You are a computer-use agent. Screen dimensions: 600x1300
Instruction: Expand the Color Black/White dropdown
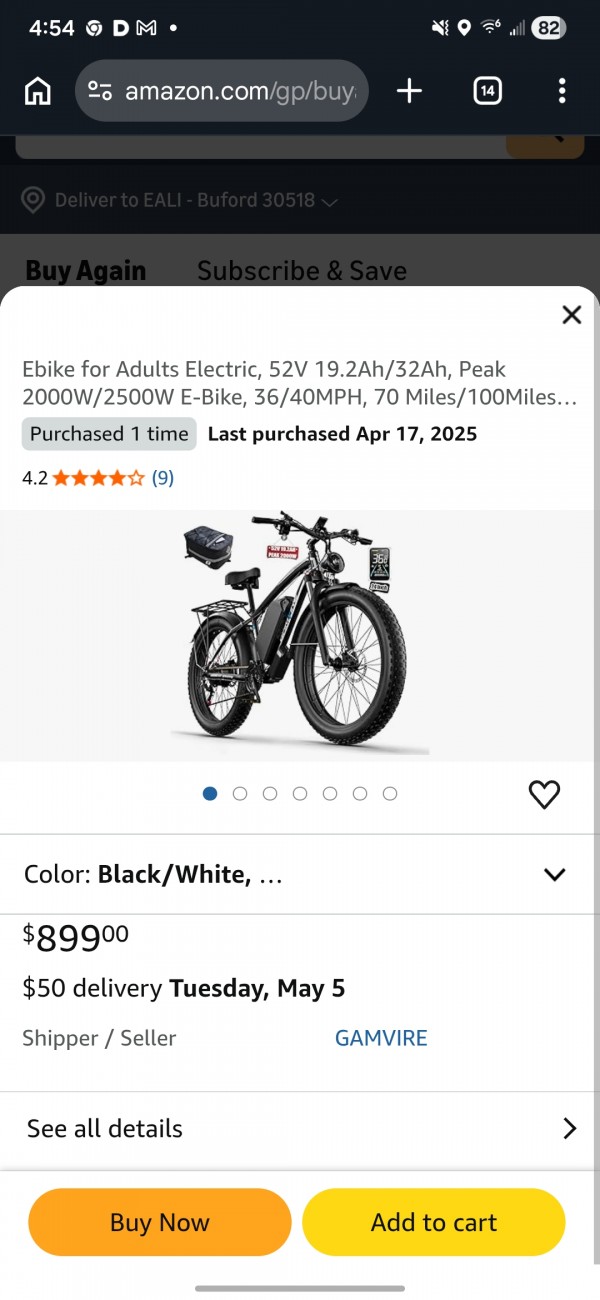(x=554, y=875)
